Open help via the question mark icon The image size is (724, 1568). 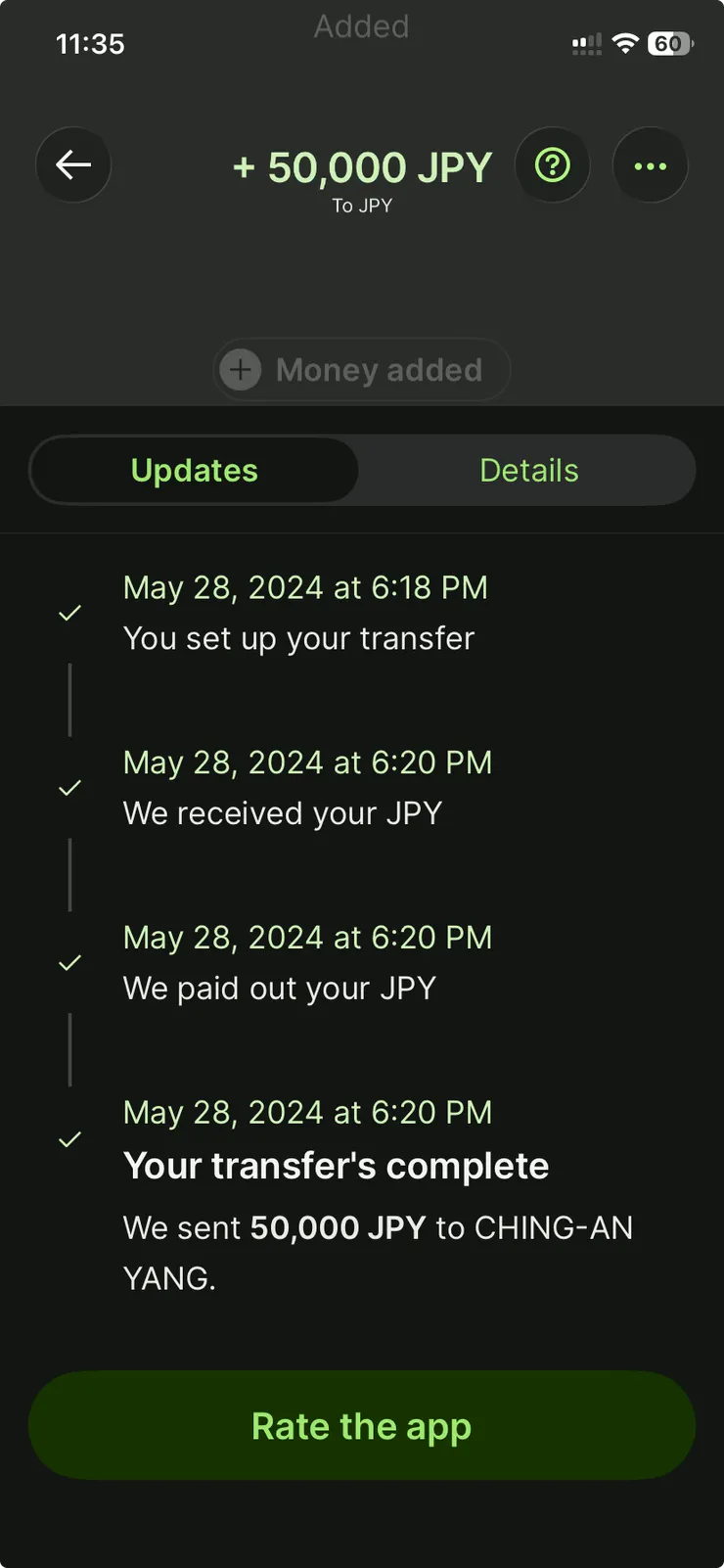pos(553,165)
